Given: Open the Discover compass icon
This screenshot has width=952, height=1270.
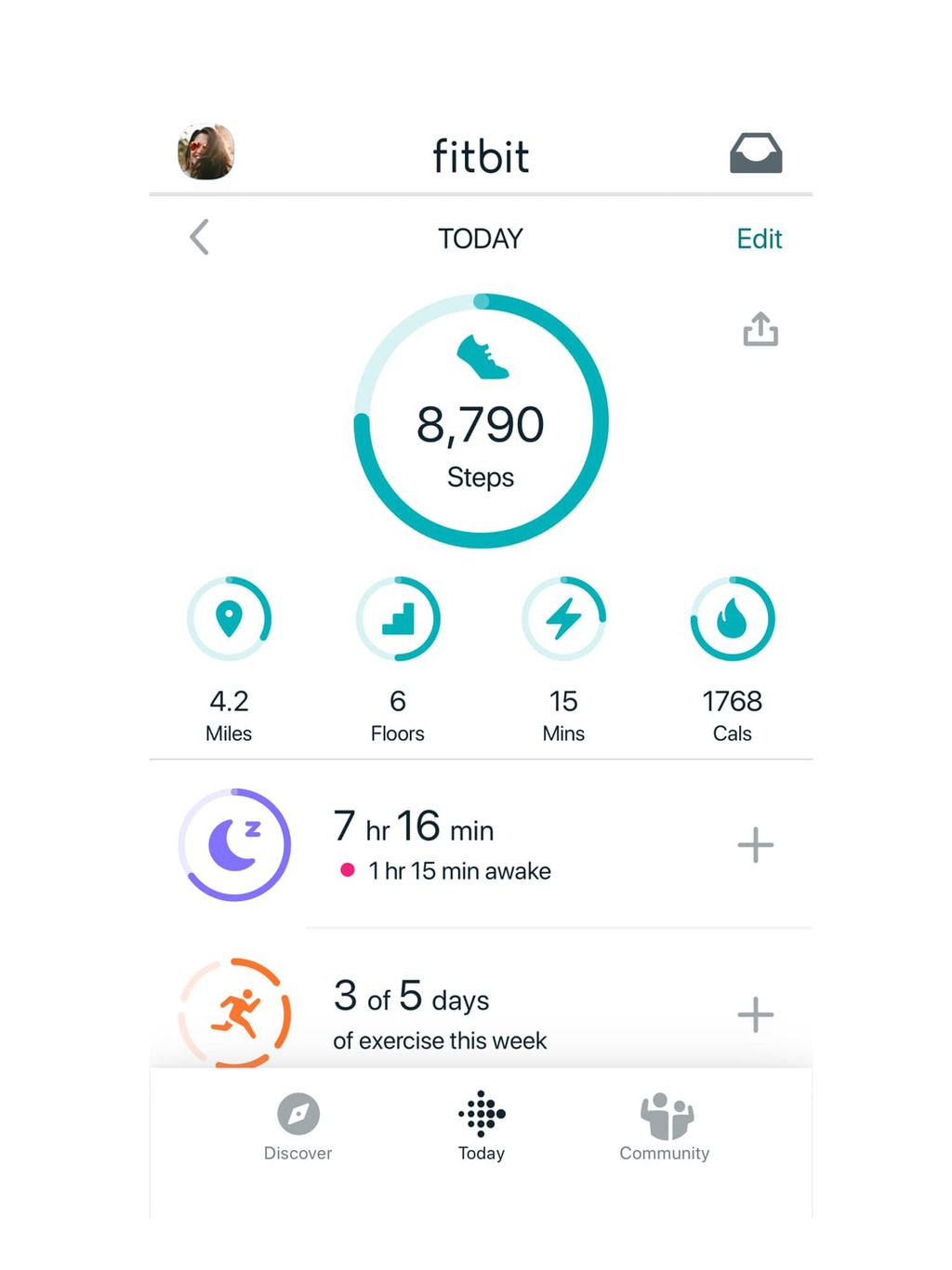Looking at the screenshot, I should 297,1112.
